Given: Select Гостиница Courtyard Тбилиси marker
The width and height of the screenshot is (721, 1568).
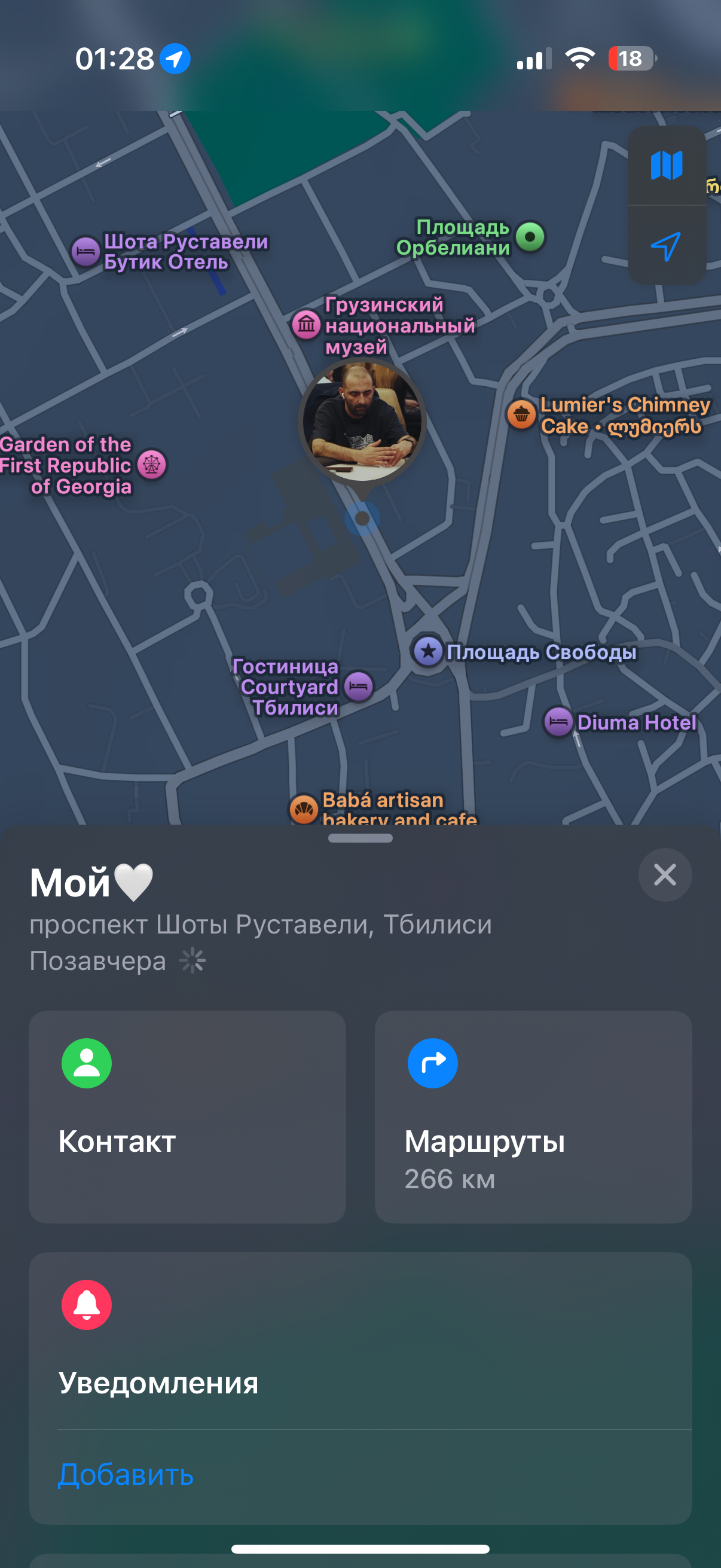Looking at the screenshot, I should [358, 687].
